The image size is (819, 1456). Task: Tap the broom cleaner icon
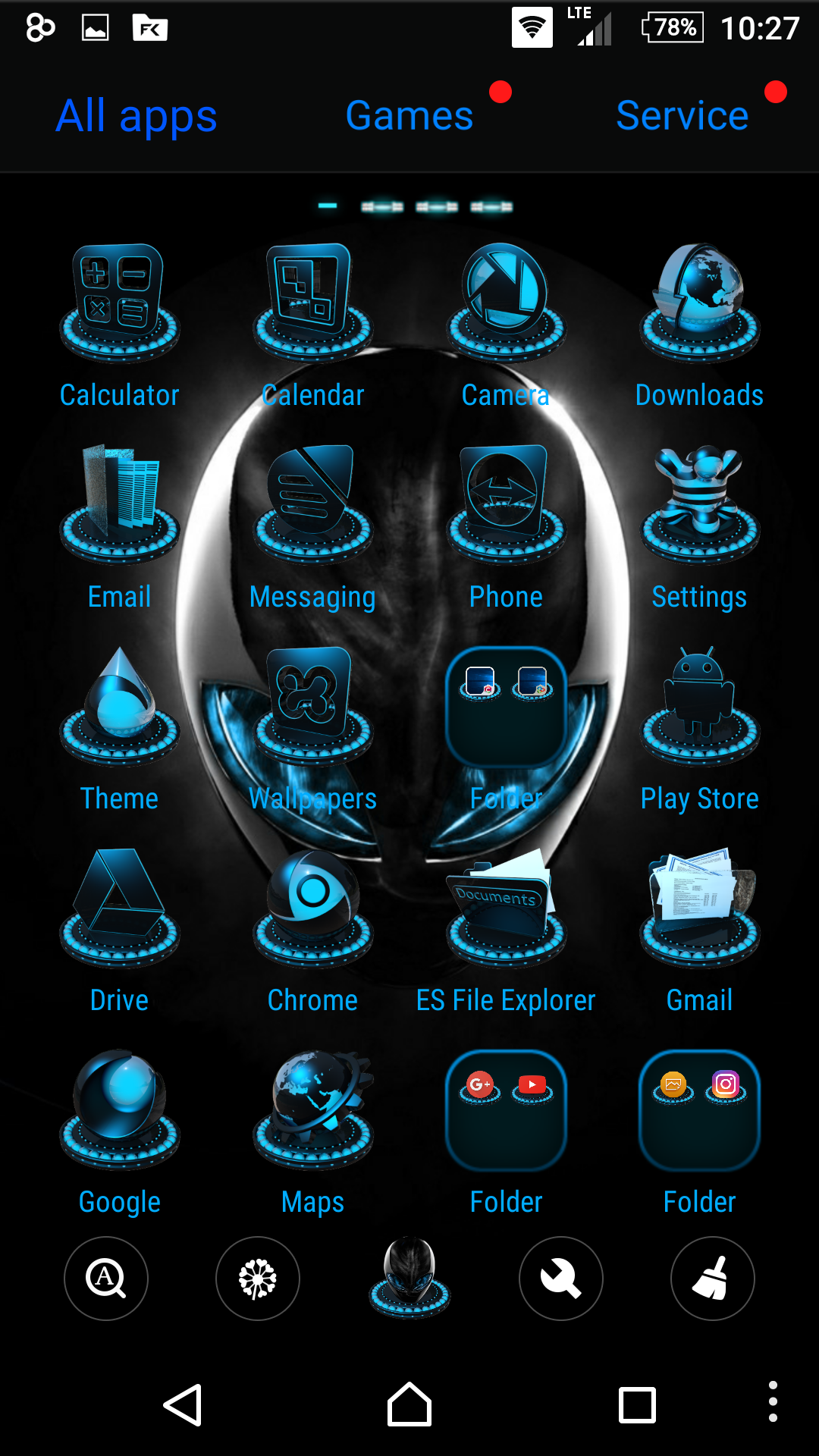point(713,1279)
